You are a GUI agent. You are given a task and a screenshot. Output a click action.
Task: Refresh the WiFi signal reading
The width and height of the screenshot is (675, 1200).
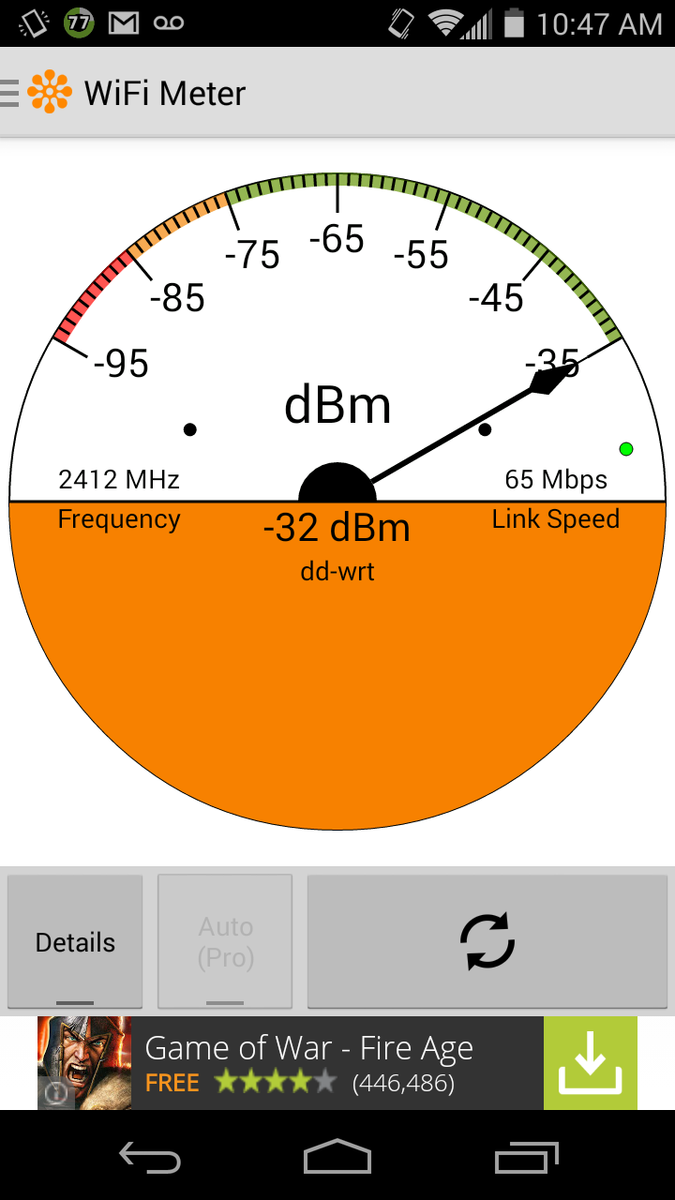[x=487, y=942]
